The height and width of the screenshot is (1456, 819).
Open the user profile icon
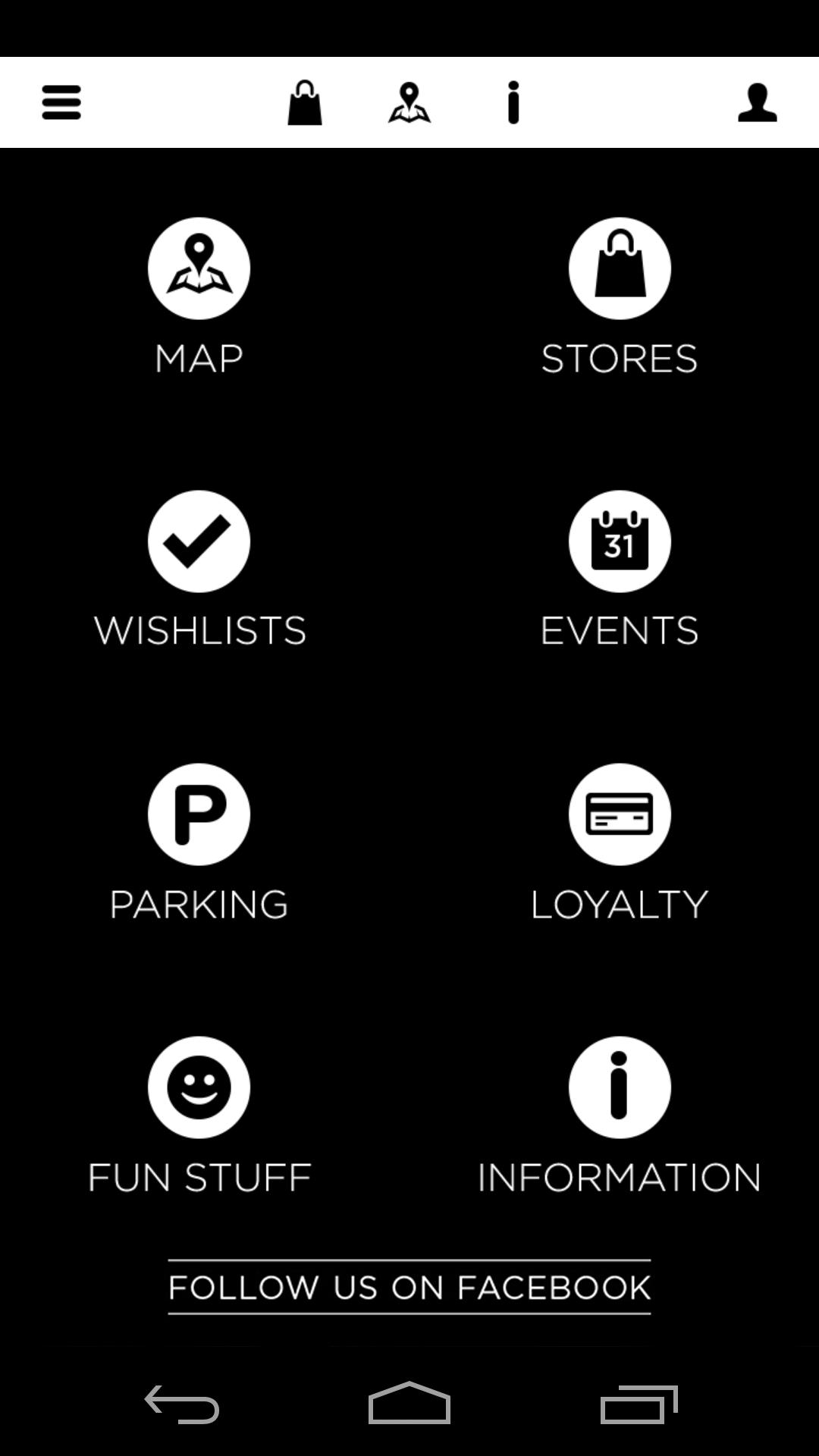click(757, 102)
